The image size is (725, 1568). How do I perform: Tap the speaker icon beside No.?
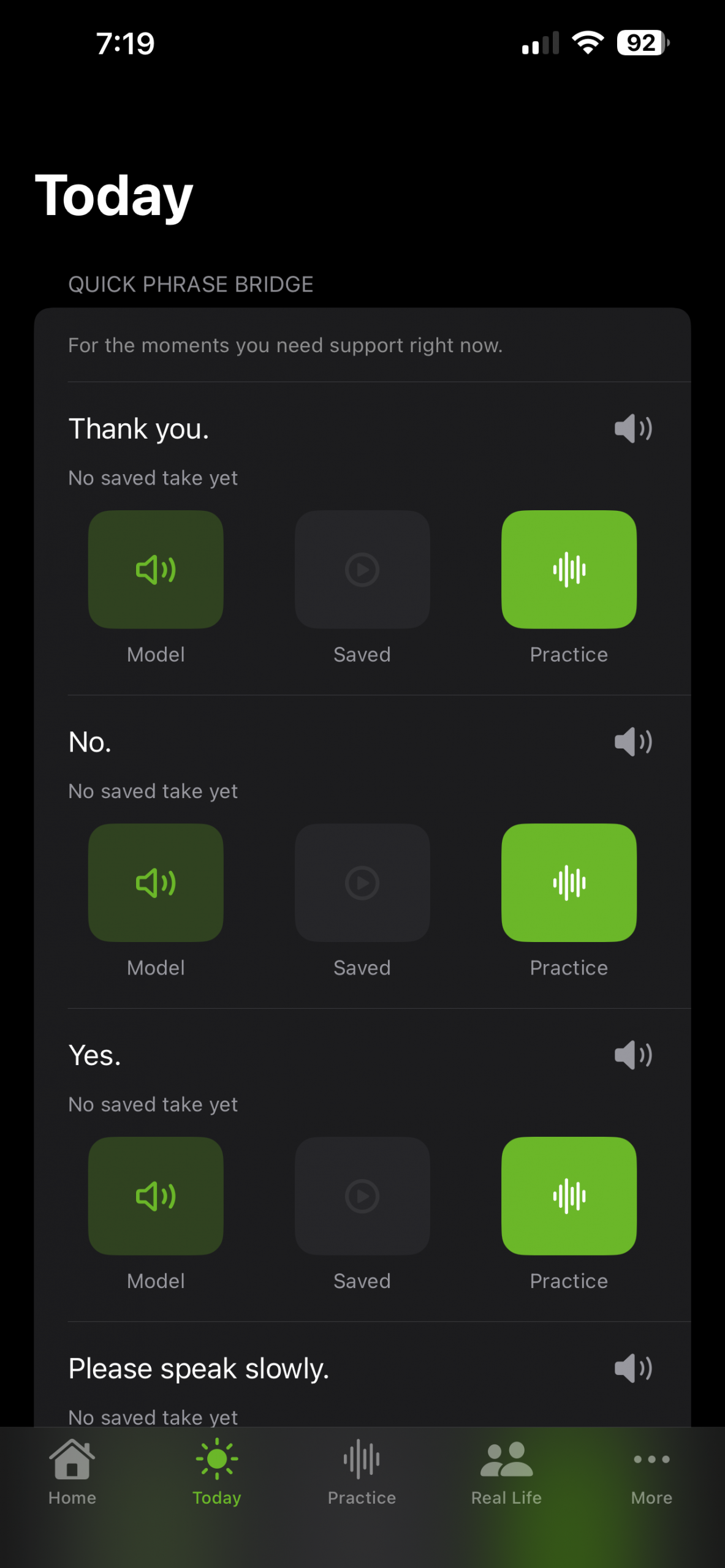(x=633, y=742)
